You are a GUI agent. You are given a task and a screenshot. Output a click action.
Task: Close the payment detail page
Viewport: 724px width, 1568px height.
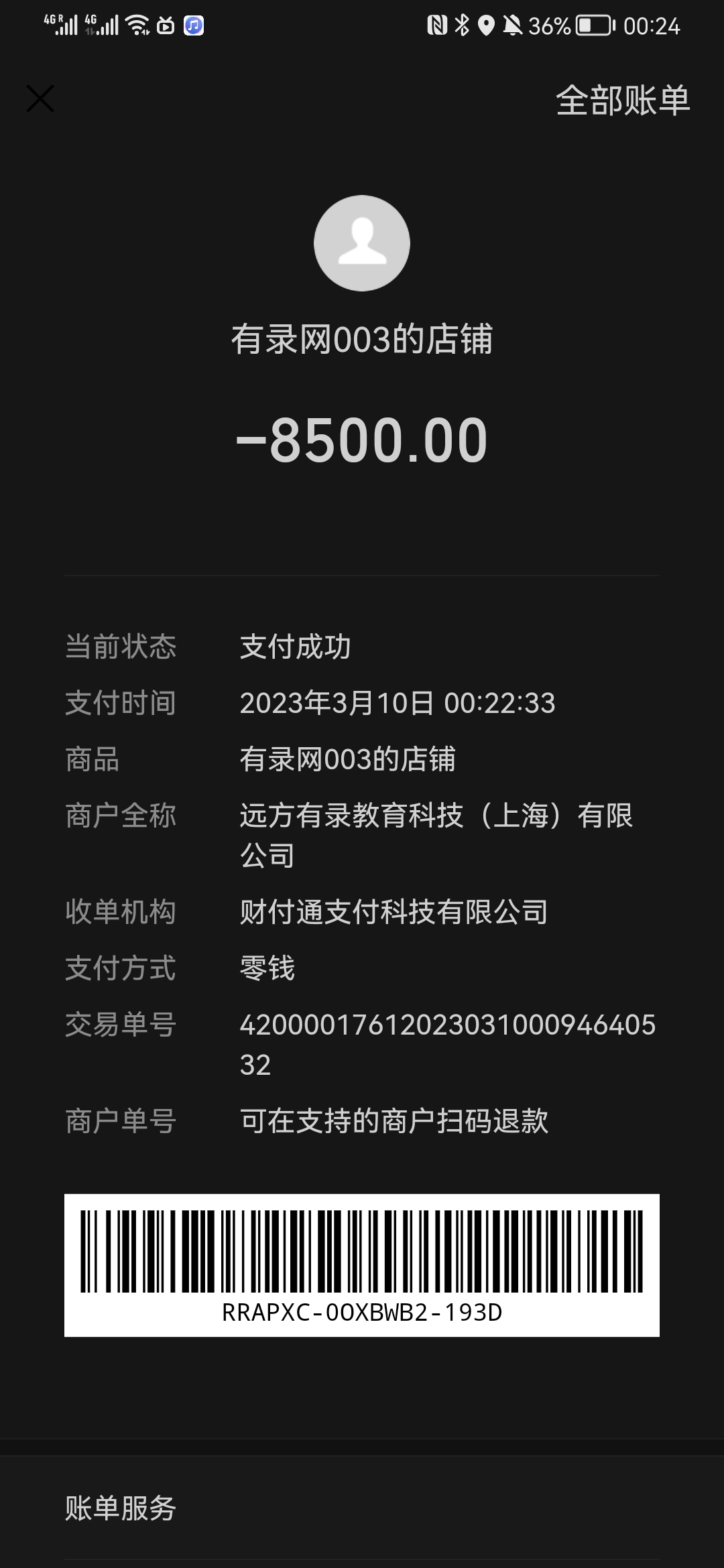click(x=40, y=99)
